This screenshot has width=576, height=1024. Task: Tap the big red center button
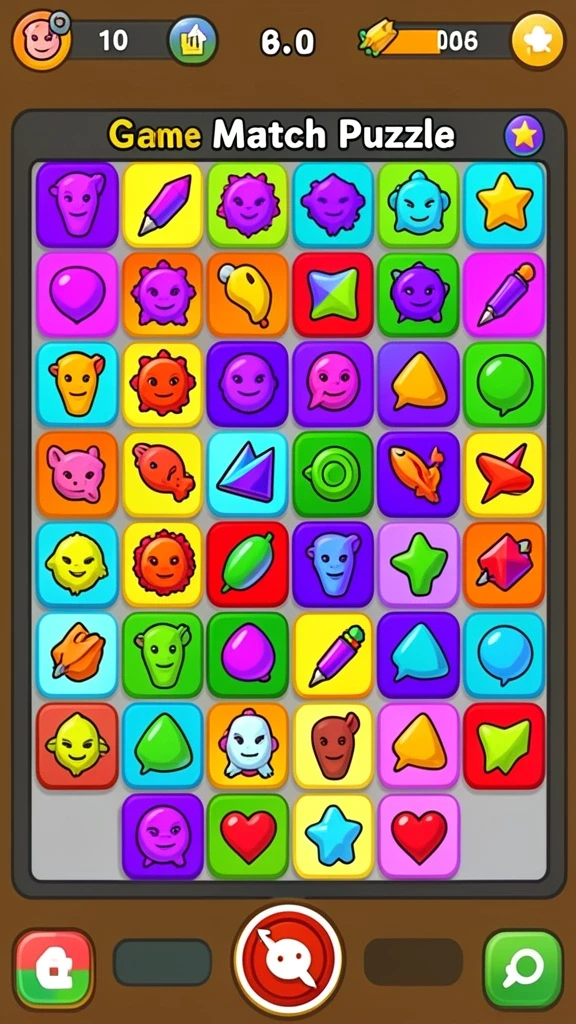pyautogui.click(x=288, y=957)
